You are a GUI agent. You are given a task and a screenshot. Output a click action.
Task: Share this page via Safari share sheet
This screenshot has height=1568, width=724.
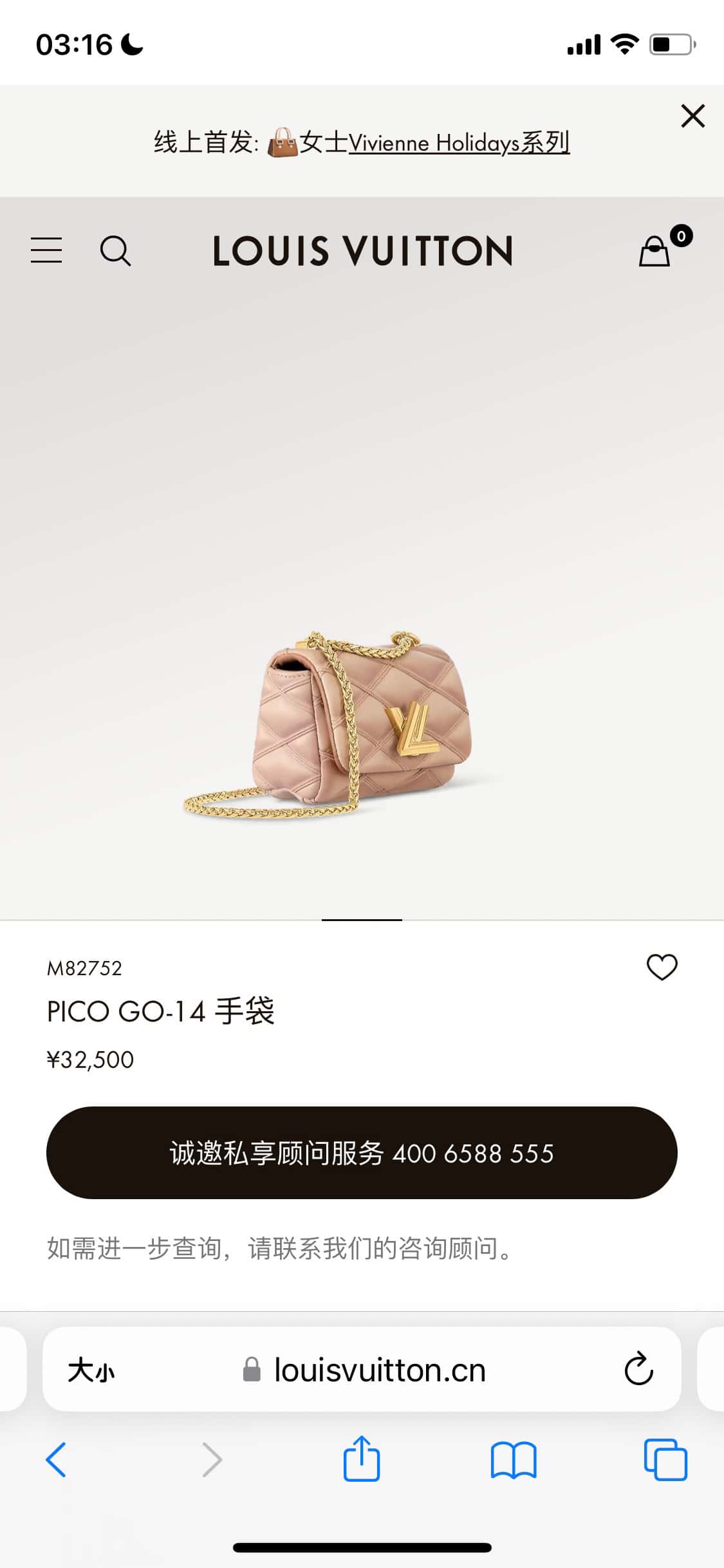click(x=362, y=1460)
